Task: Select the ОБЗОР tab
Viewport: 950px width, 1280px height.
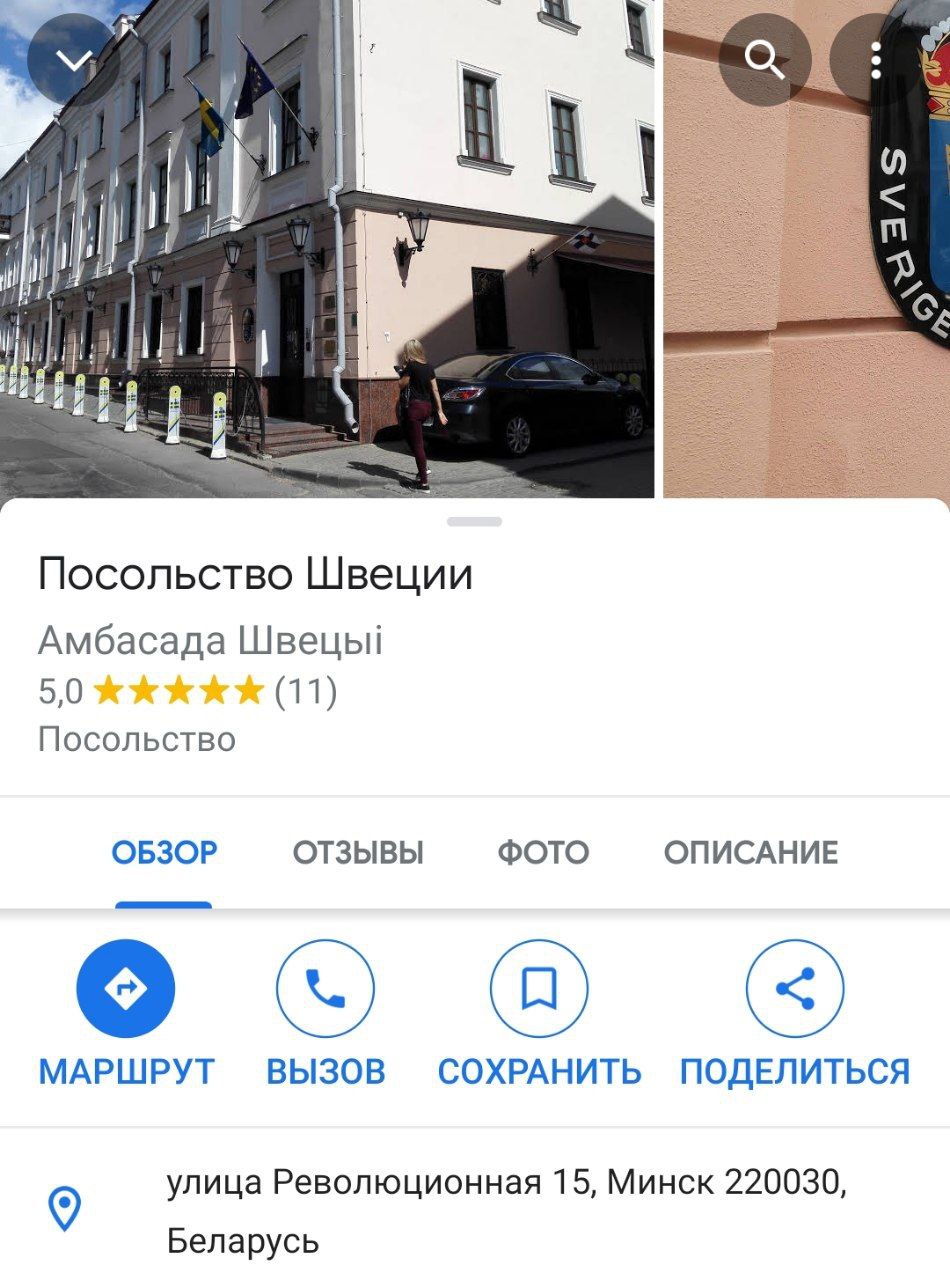Action: (x=164, y=853)
